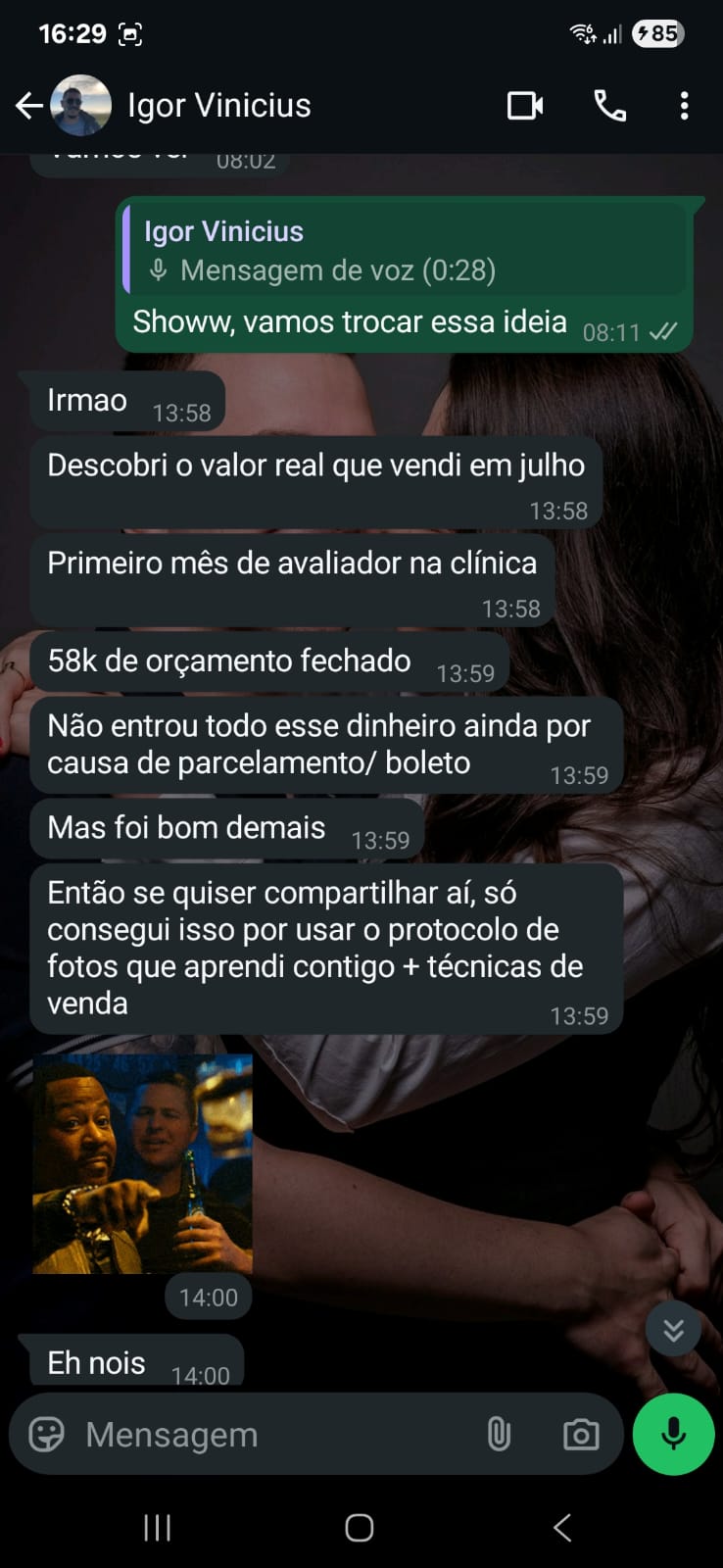723x1568 pixels.
Task: Open Igor Vinicius contact info
Action: (218, 106)
